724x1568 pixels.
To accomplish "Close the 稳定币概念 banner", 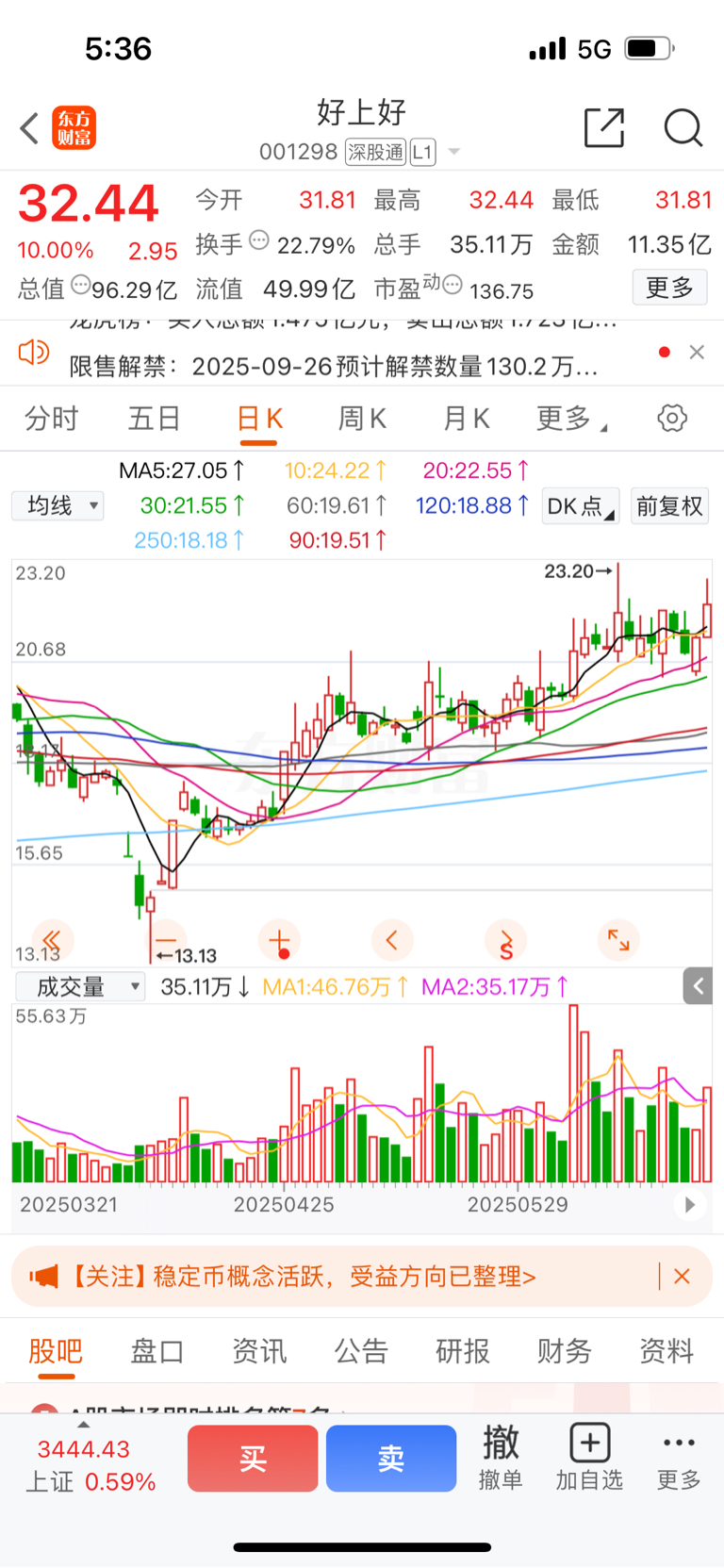I will point(682,1277).
